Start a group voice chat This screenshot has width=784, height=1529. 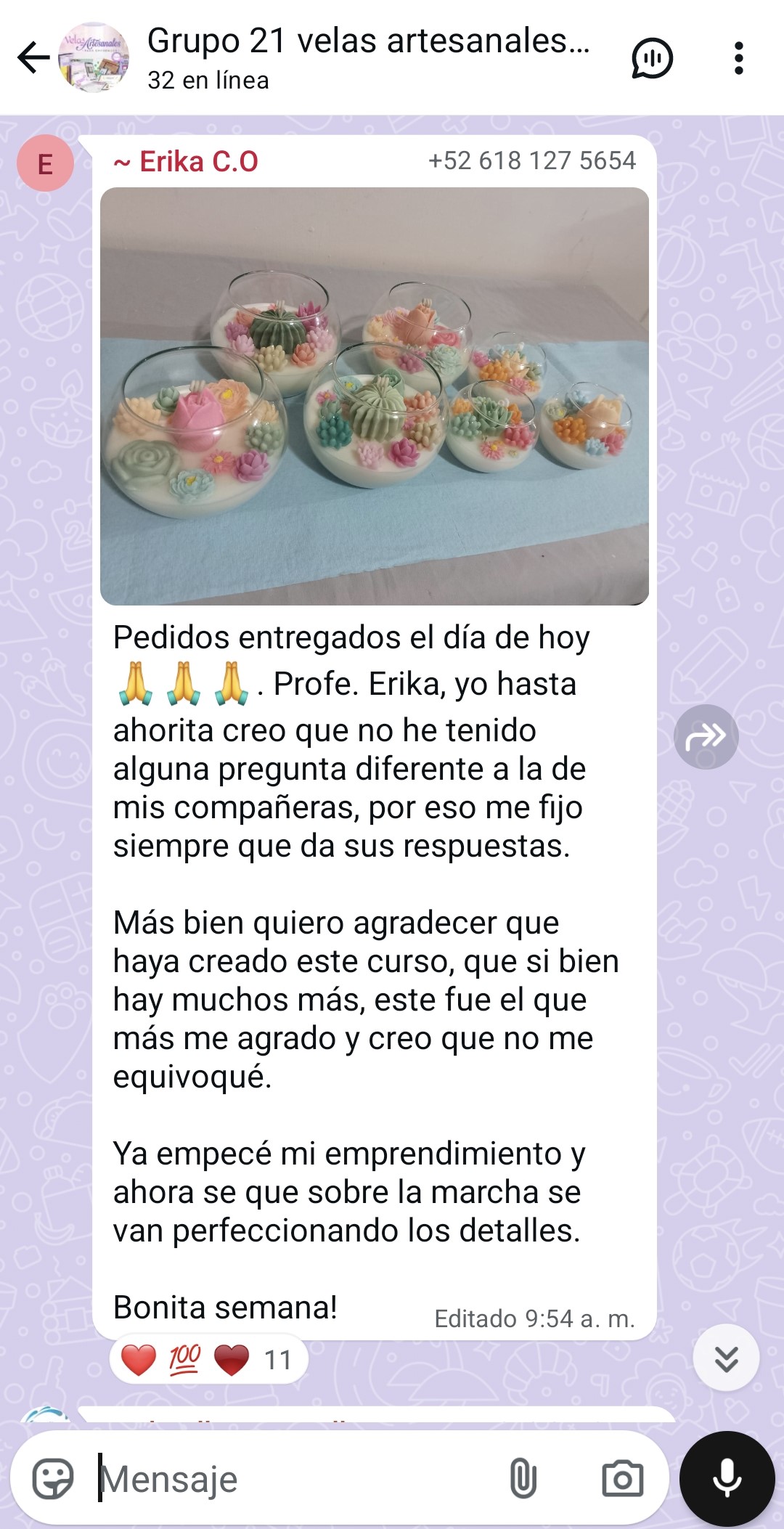tap(651, 58)
